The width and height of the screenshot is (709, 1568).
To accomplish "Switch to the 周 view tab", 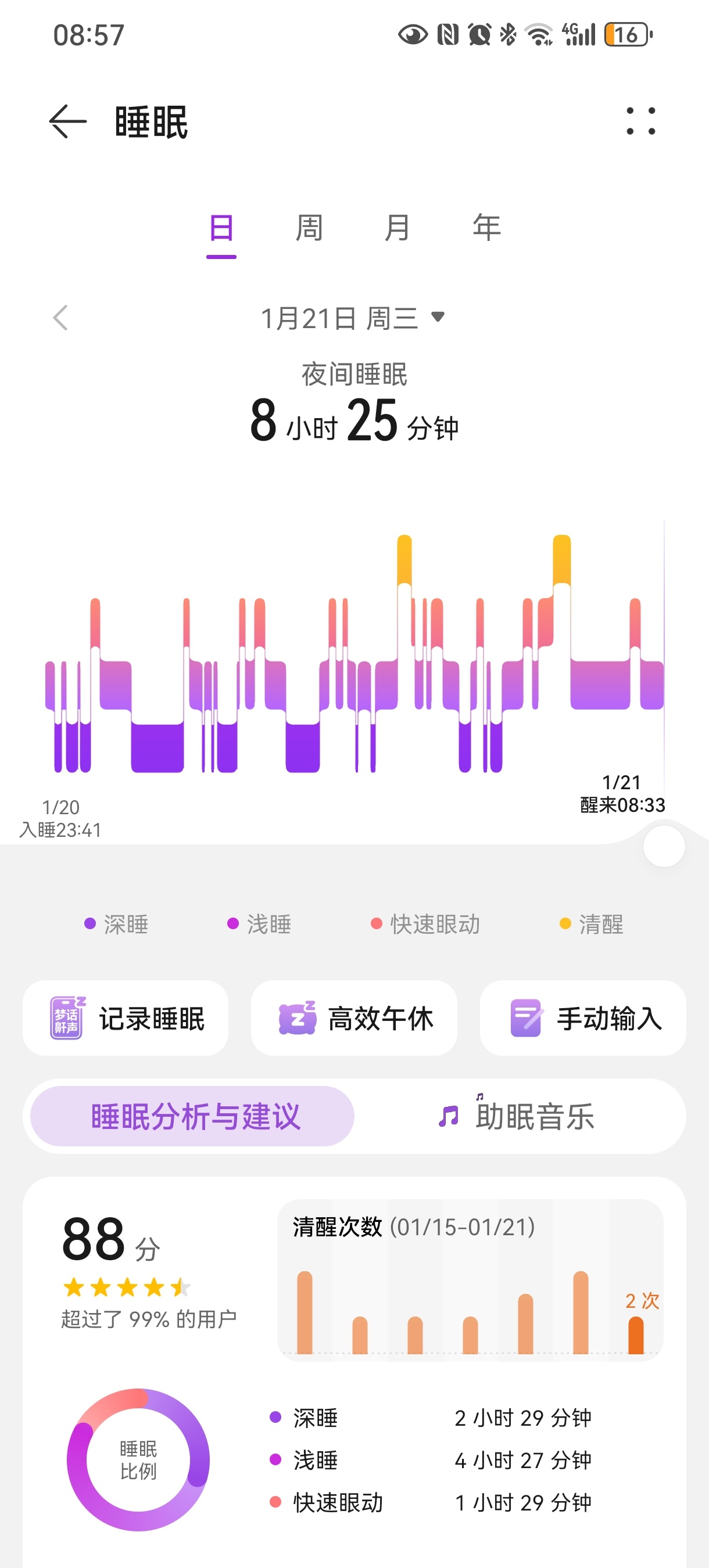I will coord(309,228).
